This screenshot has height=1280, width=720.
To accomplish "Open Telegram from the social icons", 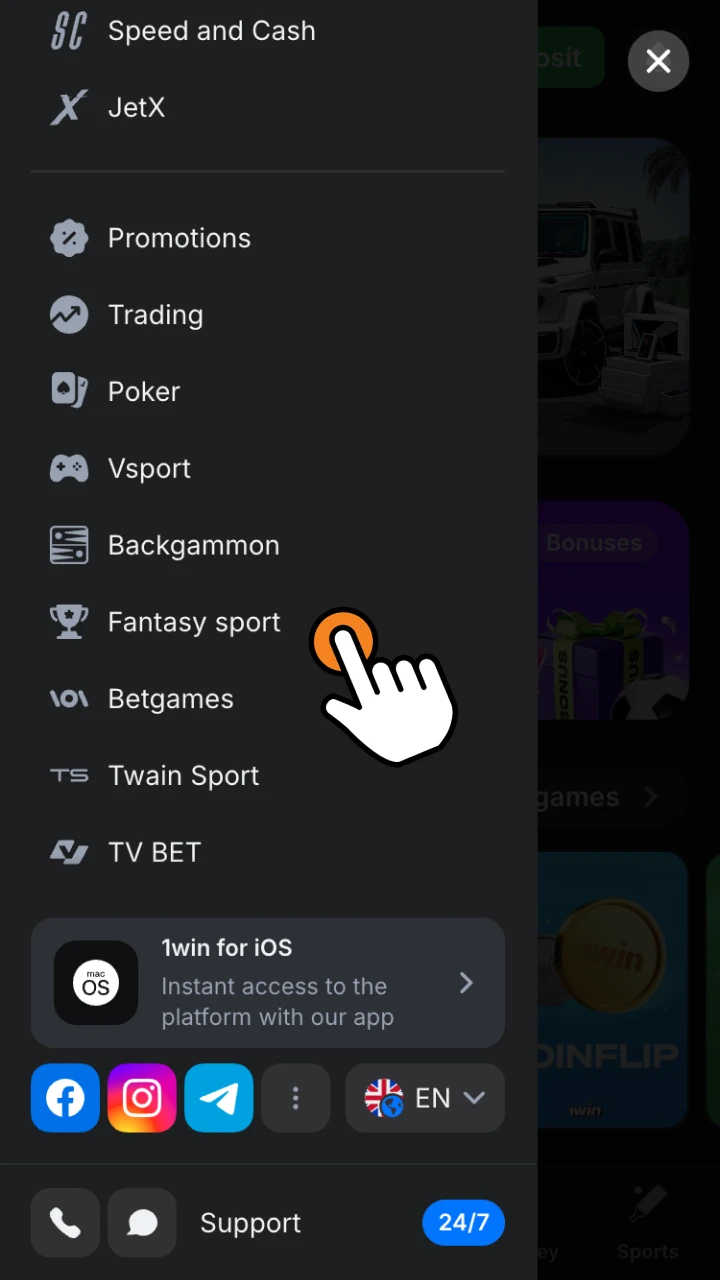I will tap(218, 1097).
